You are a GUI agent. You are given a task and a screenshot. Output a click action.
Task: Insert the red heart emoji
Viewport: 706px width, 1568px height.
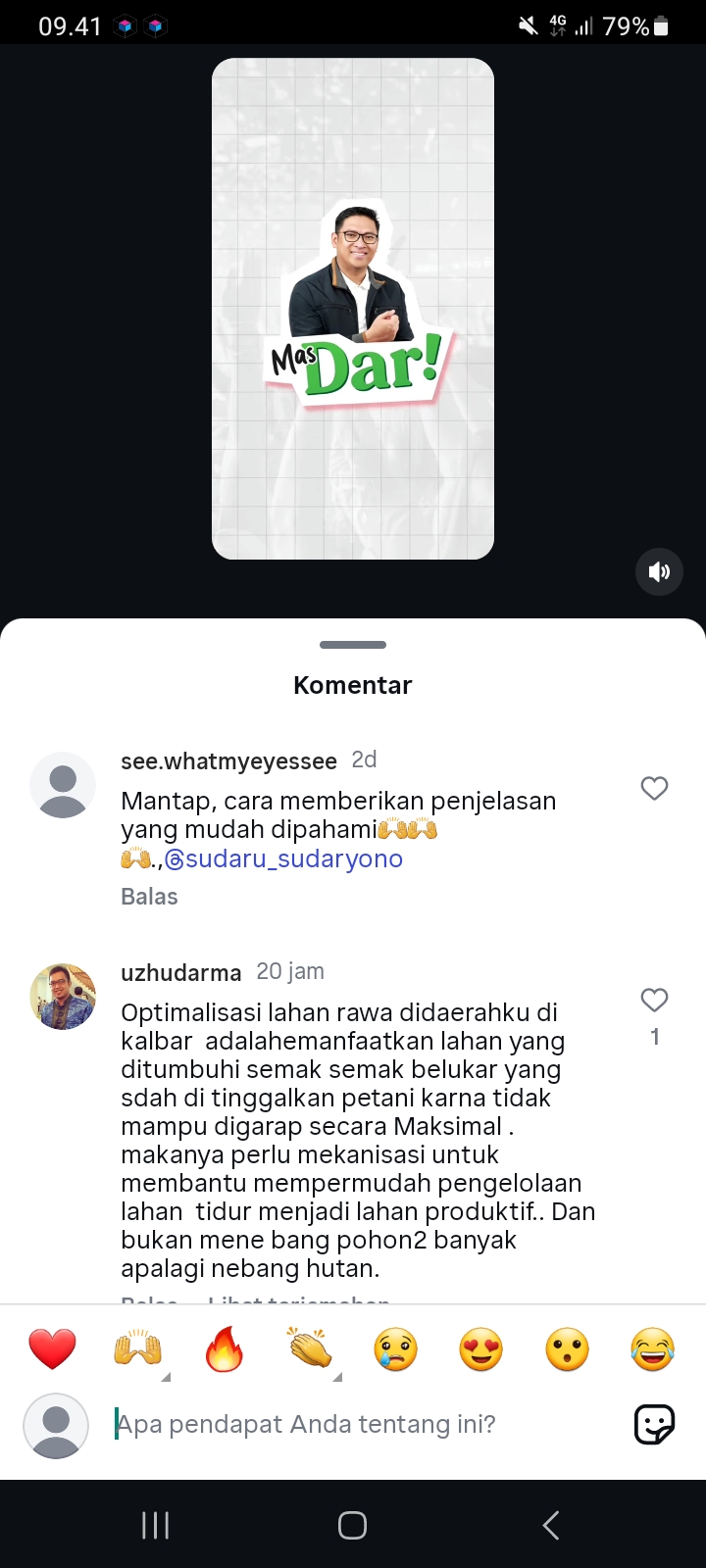coord(52,1349)
